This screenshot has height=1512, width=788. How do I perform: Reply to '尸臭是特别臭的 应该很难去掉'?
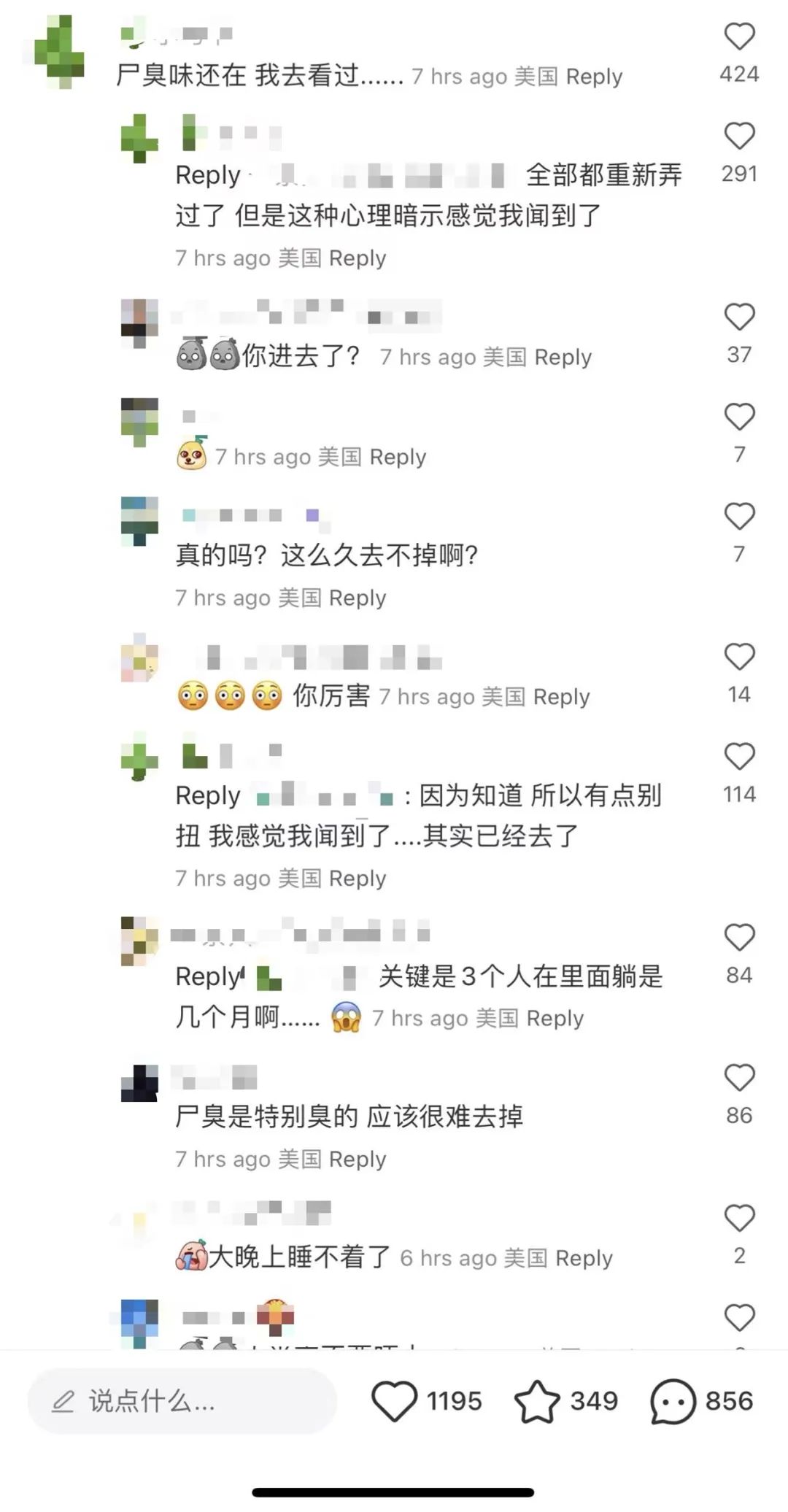pyautogui.click(x=357, y=1160)
